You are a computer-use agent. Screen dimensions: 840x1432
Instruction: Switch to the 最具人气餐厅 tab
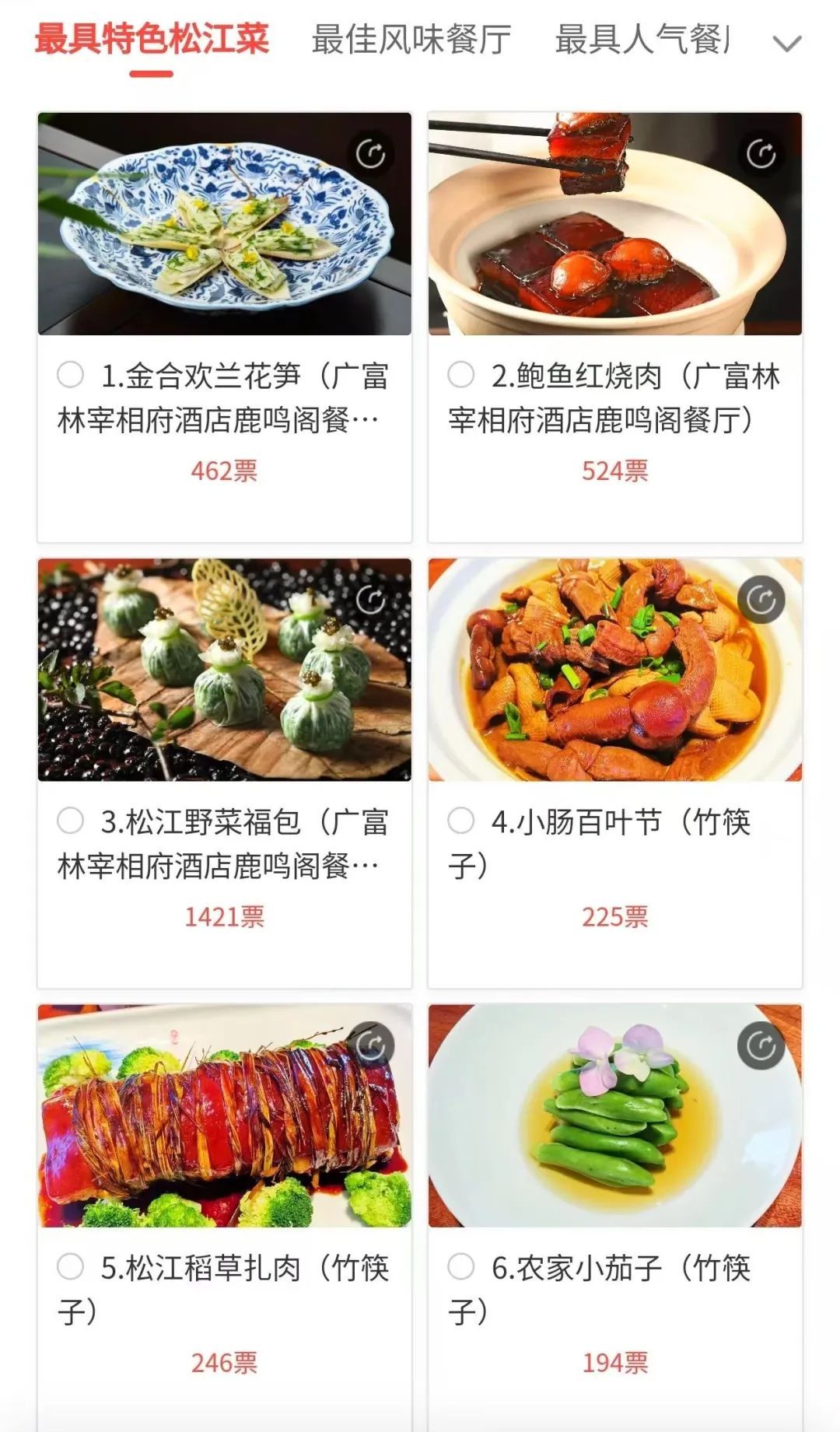[641, 40]
